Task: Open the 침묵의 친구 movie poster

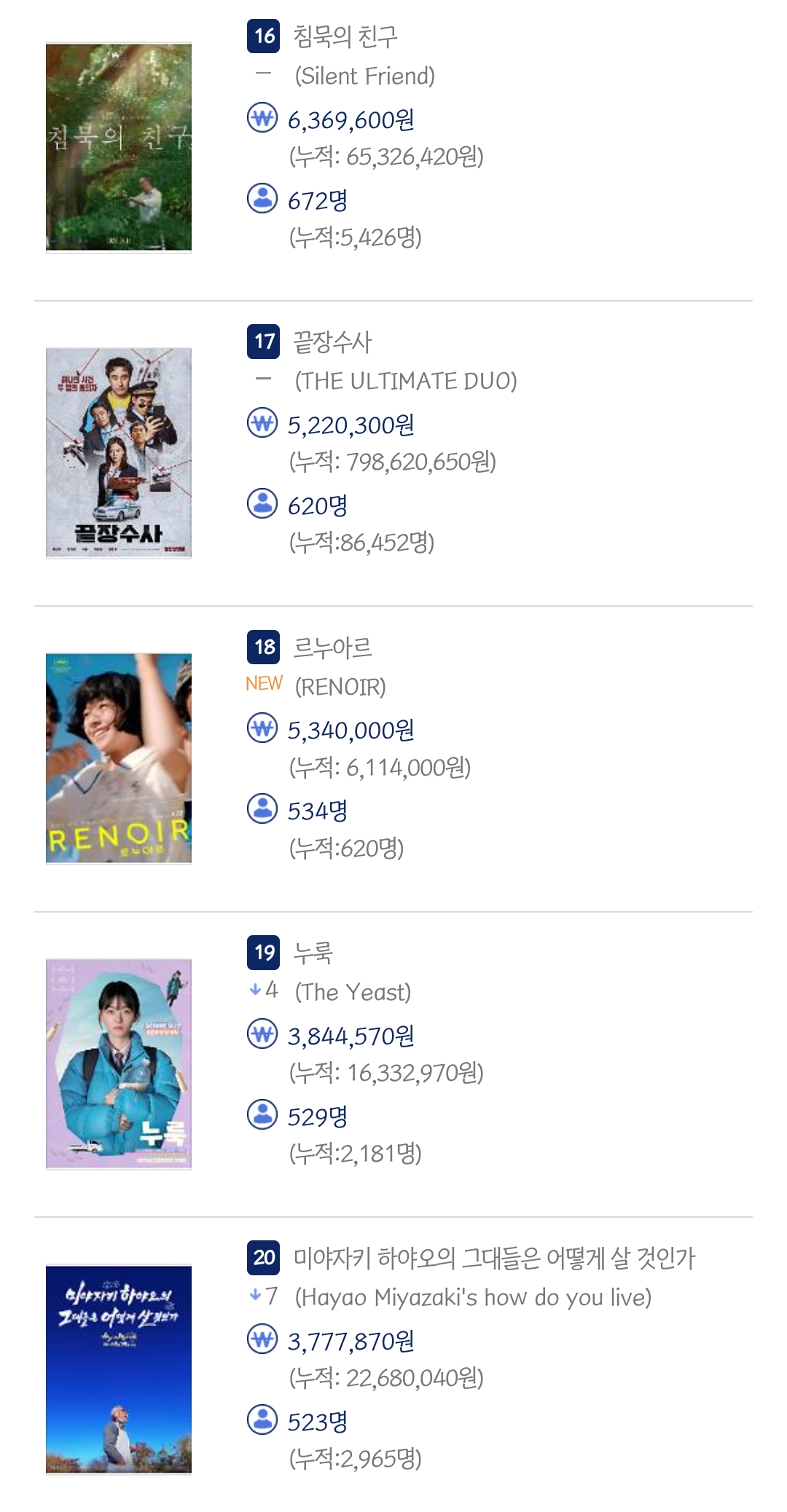Action: tap(119, 147)
